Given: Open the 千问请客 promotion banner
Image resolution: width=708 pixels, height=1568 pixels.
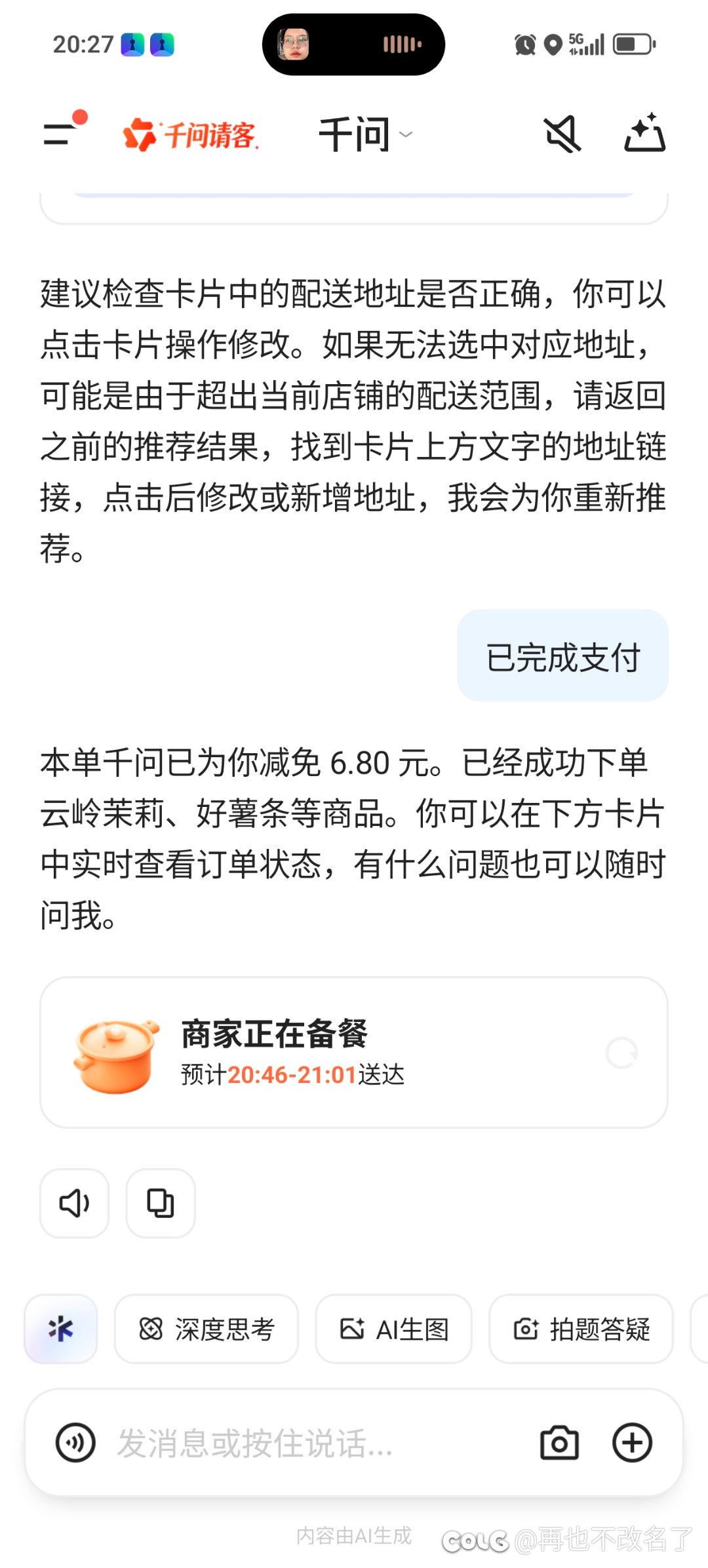Looking at the screenshot, I should (x=191, y=135).
